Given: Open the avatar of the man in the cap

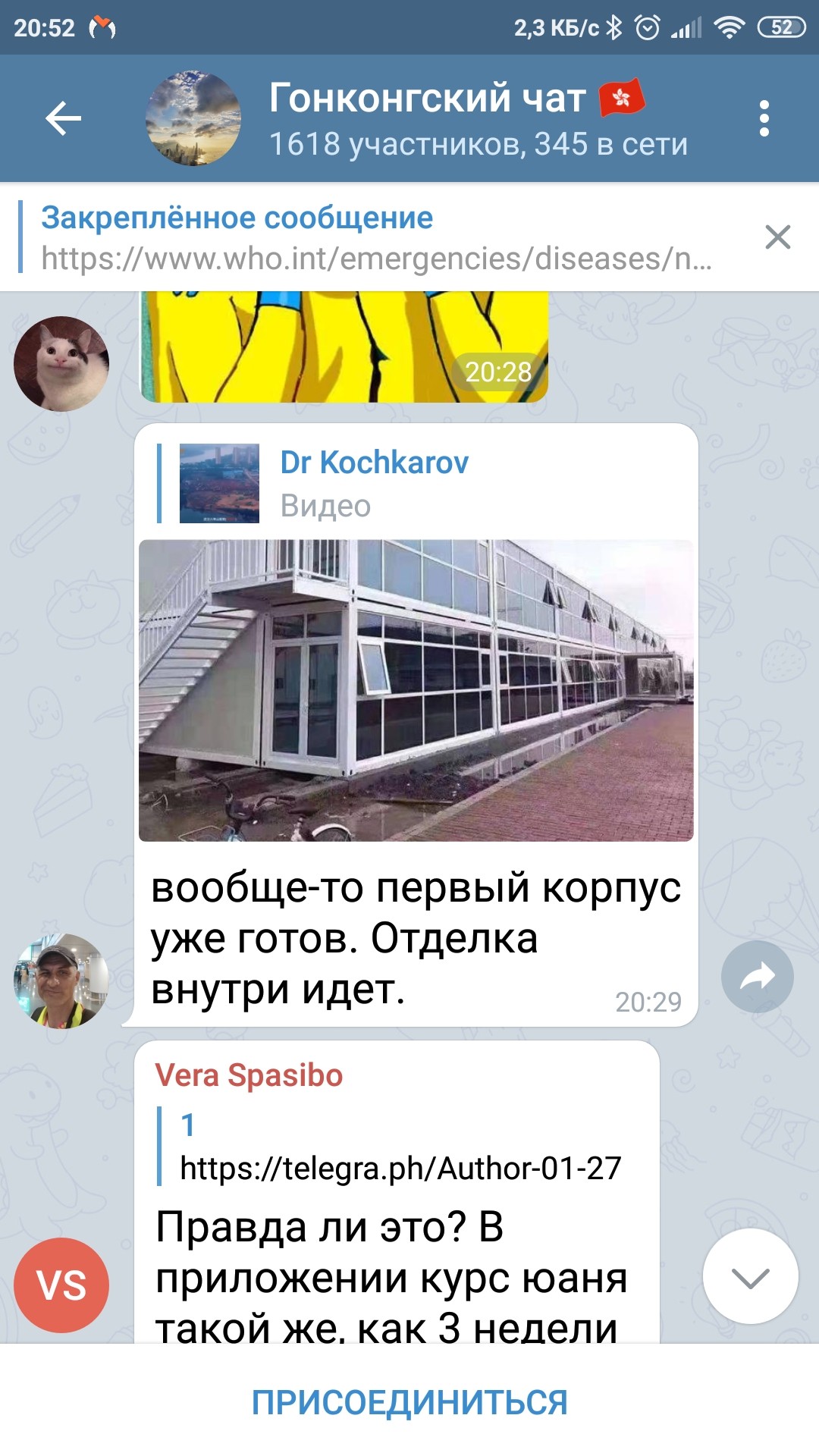Looking at the screenshot, I should coord(61,981).
